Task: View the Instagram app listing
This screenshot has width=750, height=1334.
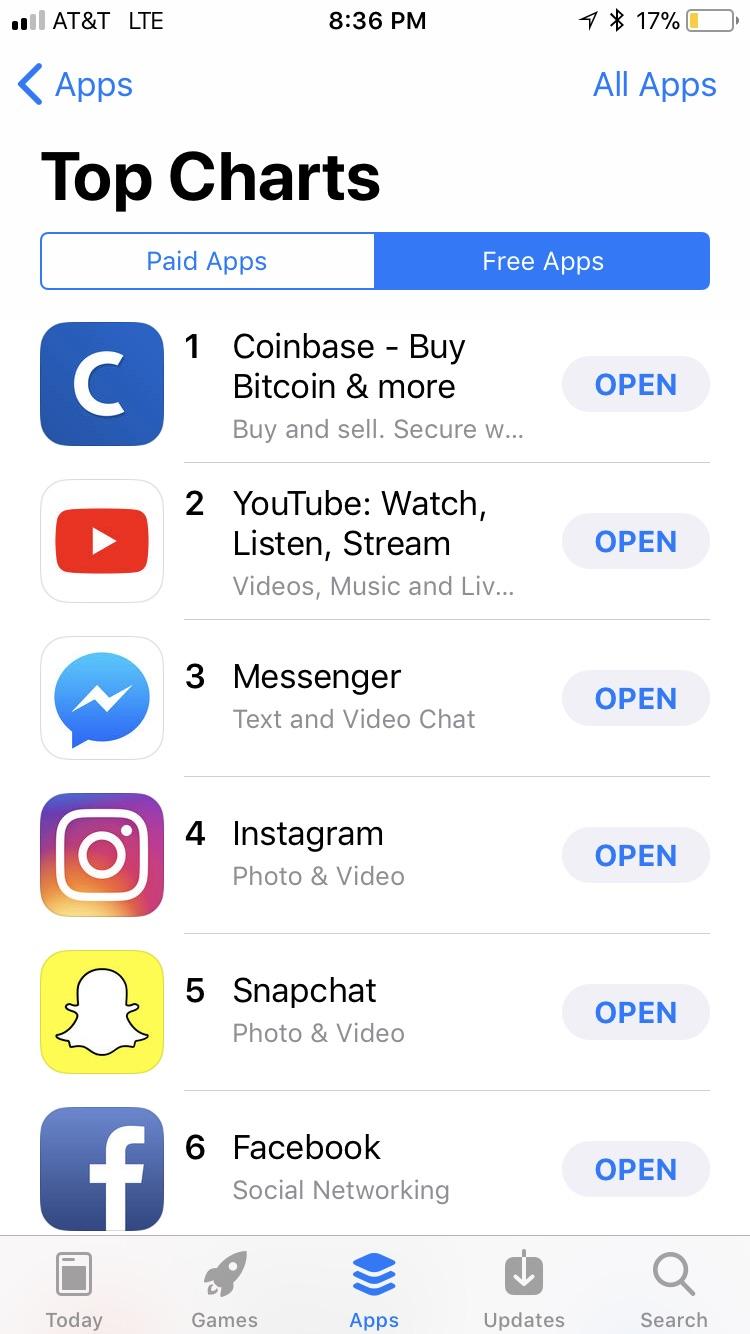Action: (x=298, y=855)
